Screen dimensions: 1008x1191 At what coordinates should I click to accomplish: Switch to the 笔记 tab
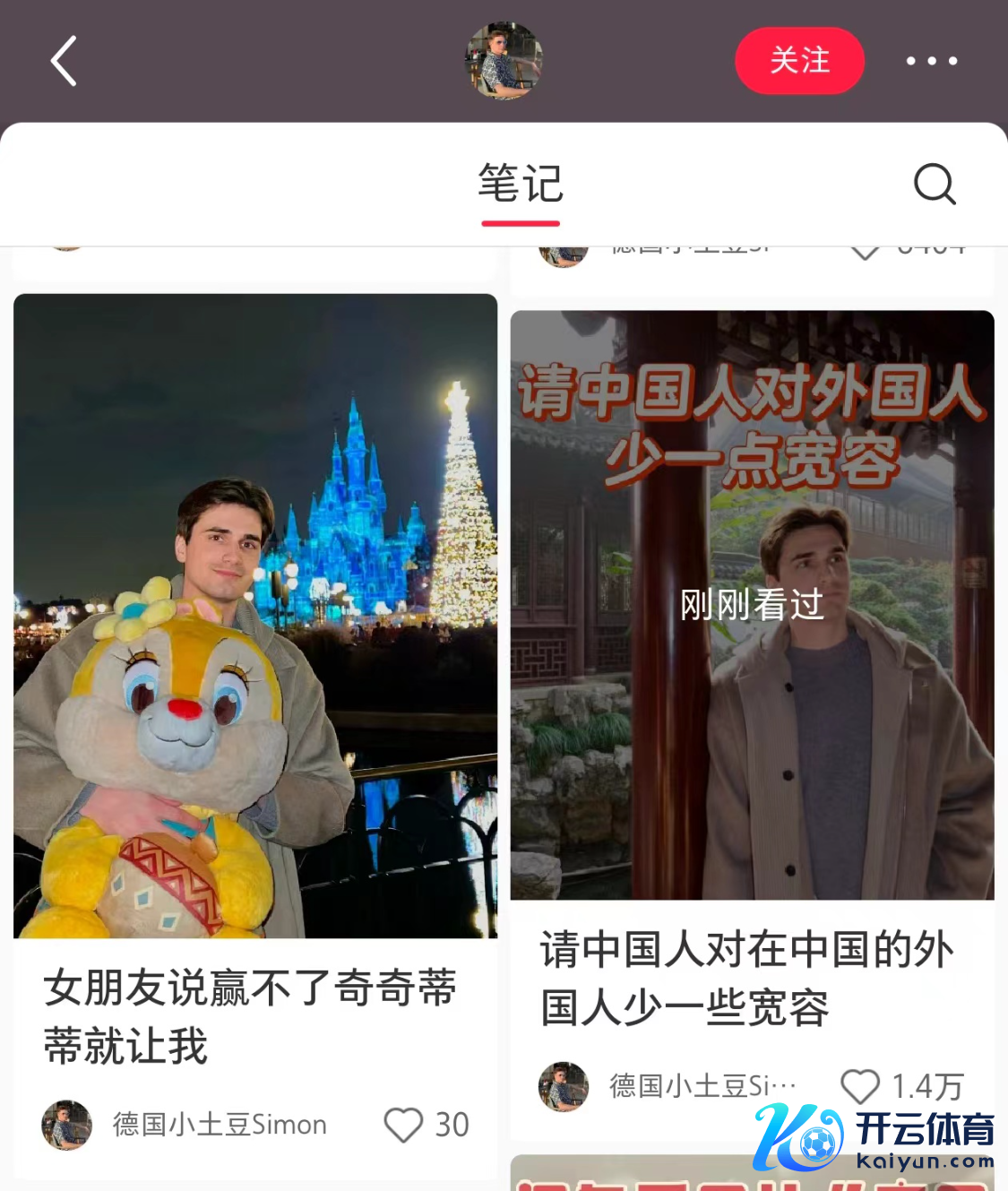(x=520, y=185)
